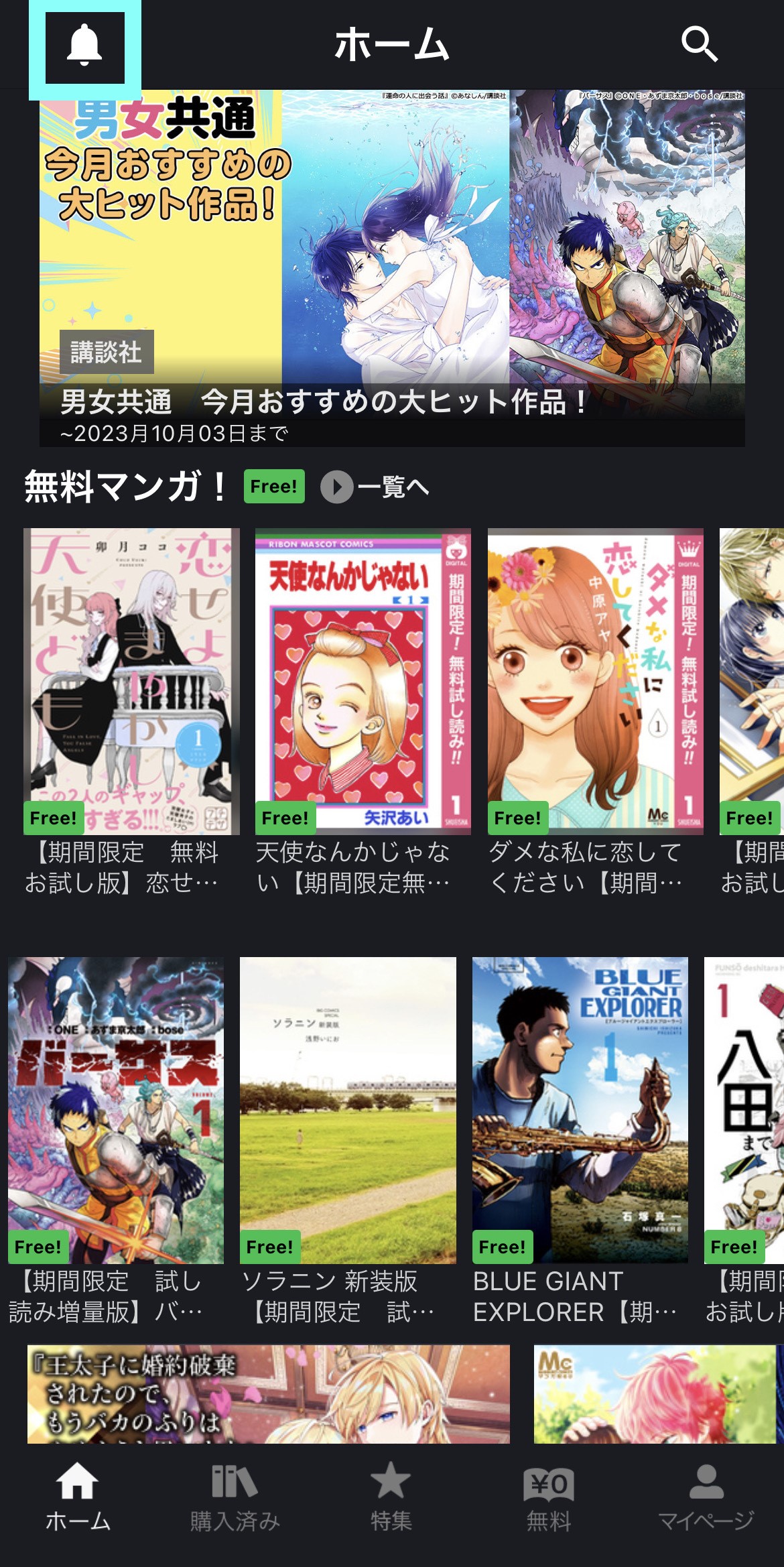The image size is (784, 1567).
Task: Open the 男女共通 今月おすすめ banner
Action: (392, 268)
